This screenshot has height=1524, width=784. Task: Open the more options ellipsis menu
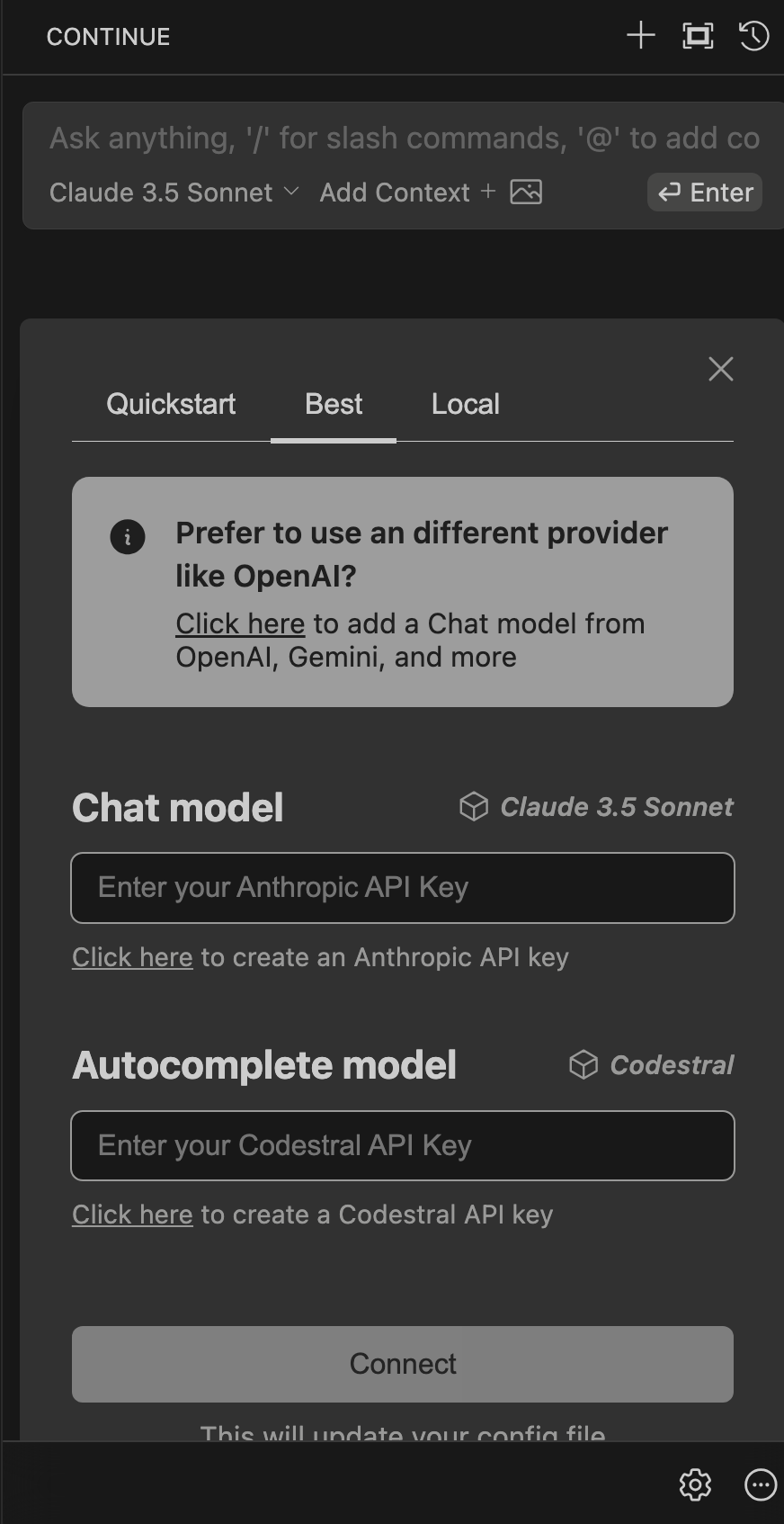(x=760, y=1484)
